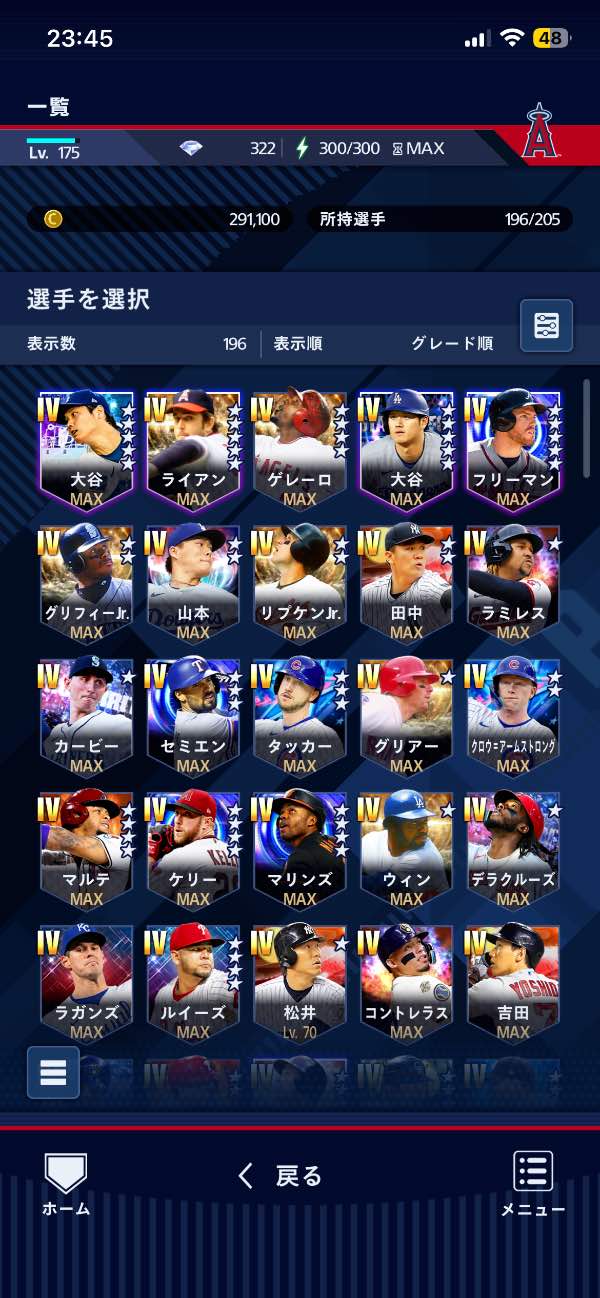Select the Lv. 70 松井 card
This screenshot has height=1298, width=600.
[x=300, y=982]
